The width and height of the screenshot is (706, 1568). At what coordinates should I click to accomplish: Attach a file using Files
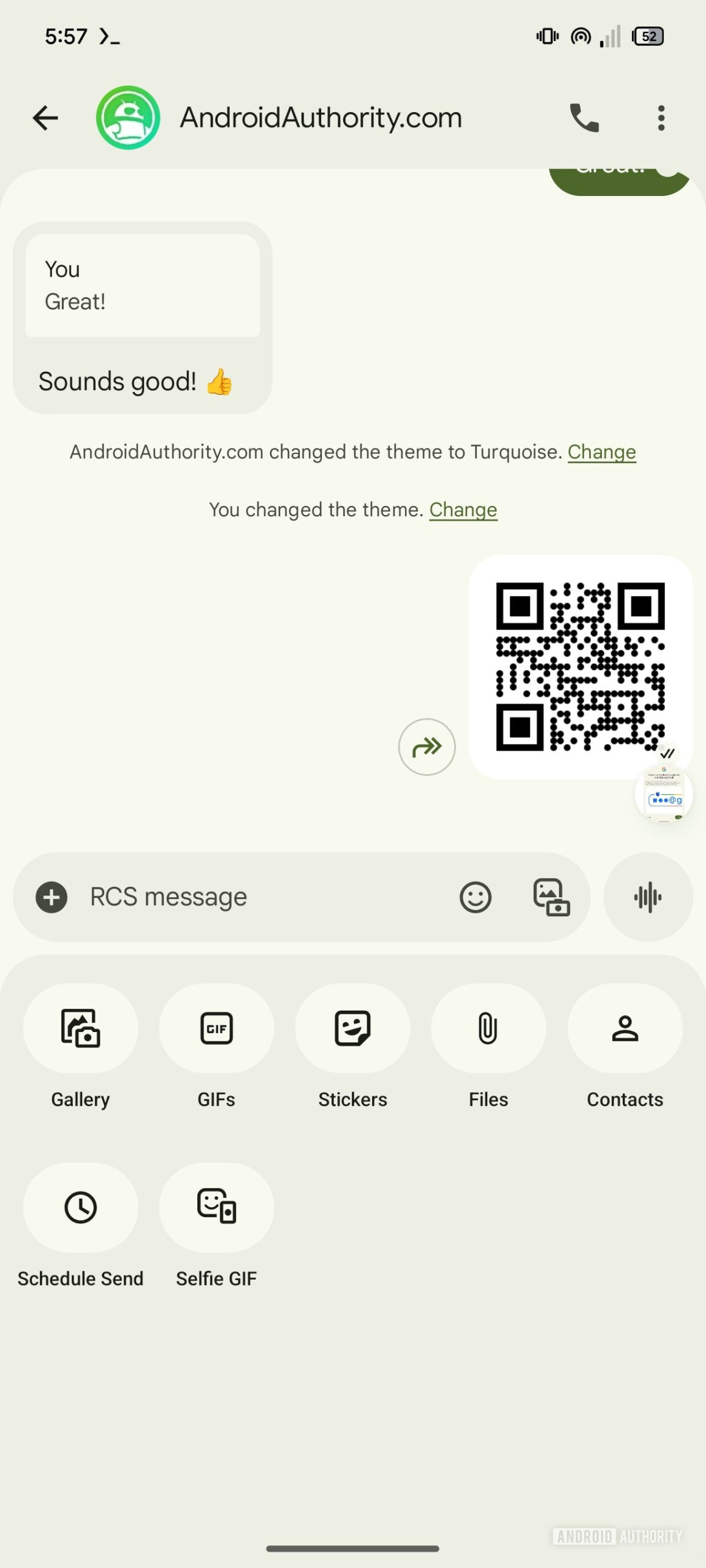(x=488, y=1028)
